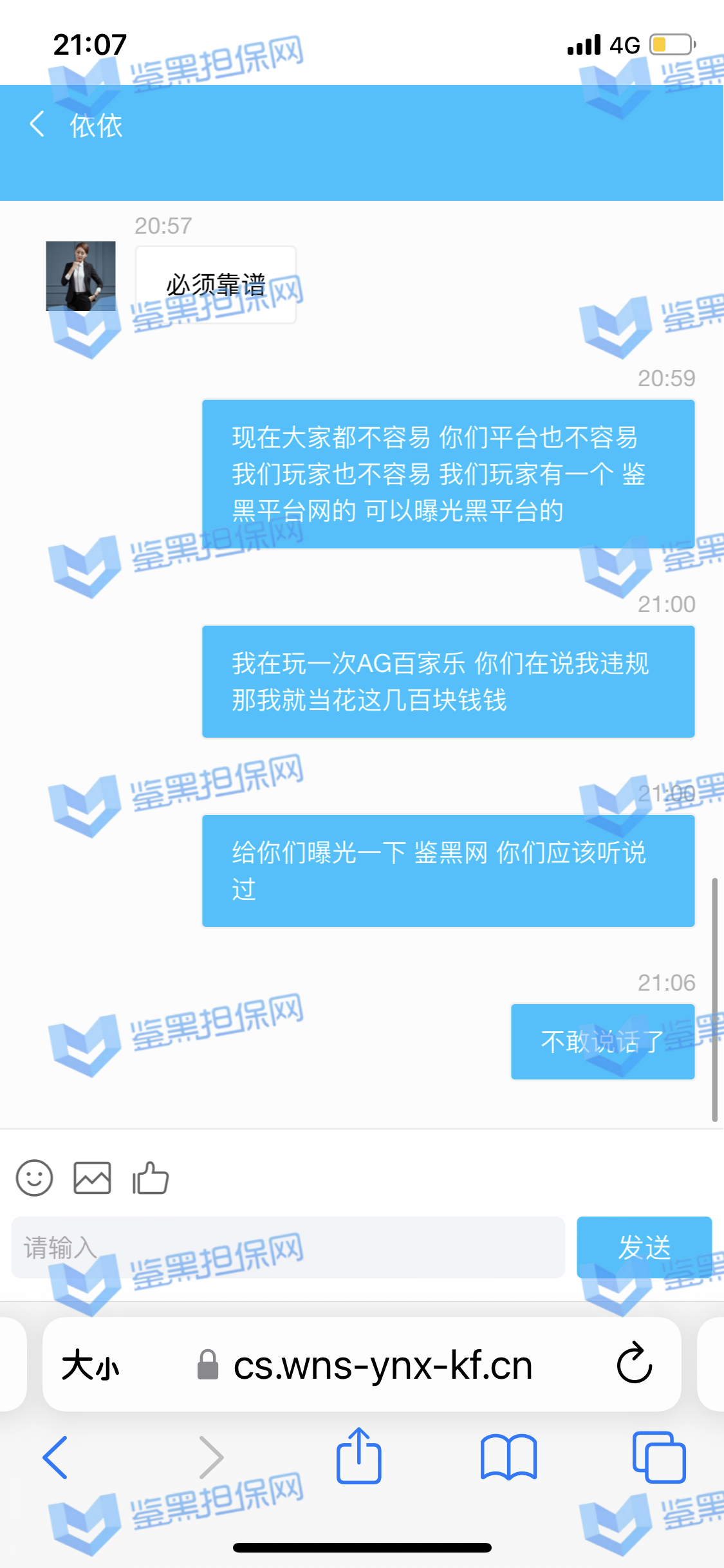Viewport: 724px width, 1568px height.
Task: Tap 依依's avatar picture
Action: point(80,276)
